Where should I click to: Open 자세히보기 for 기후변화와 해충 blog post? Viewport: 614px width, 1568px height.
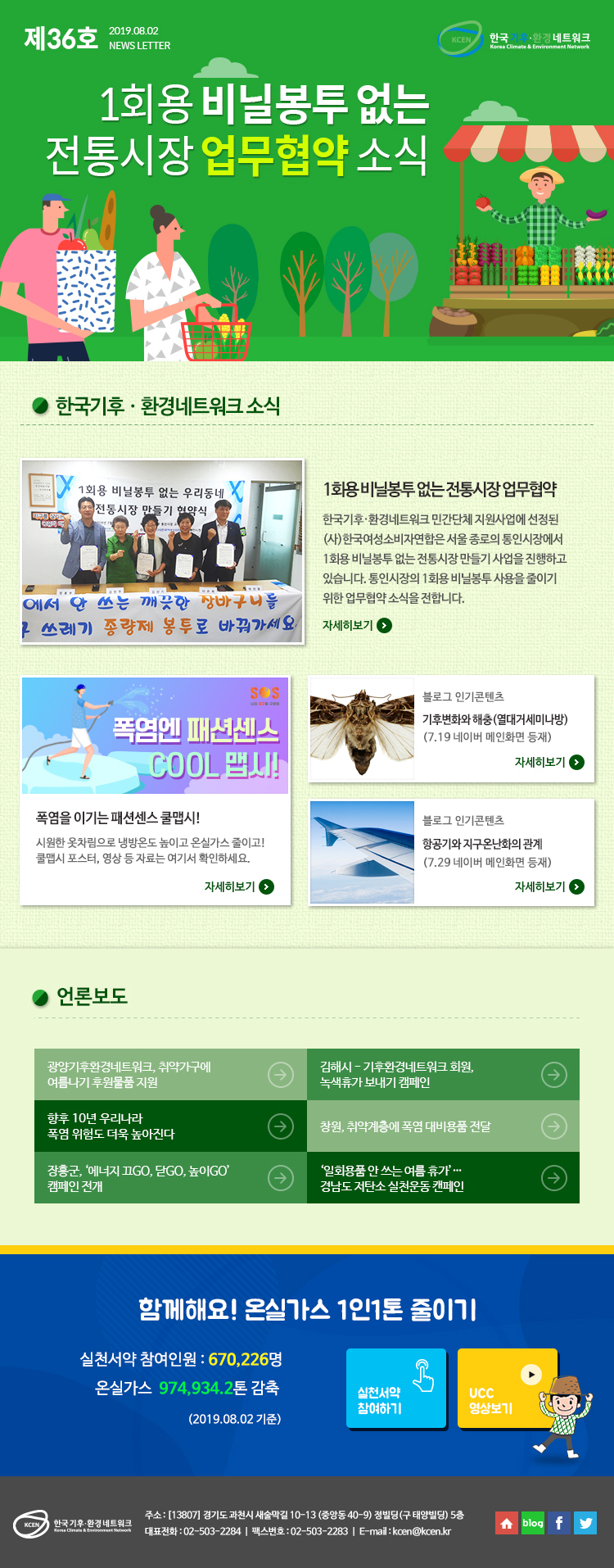click(549, 762)
